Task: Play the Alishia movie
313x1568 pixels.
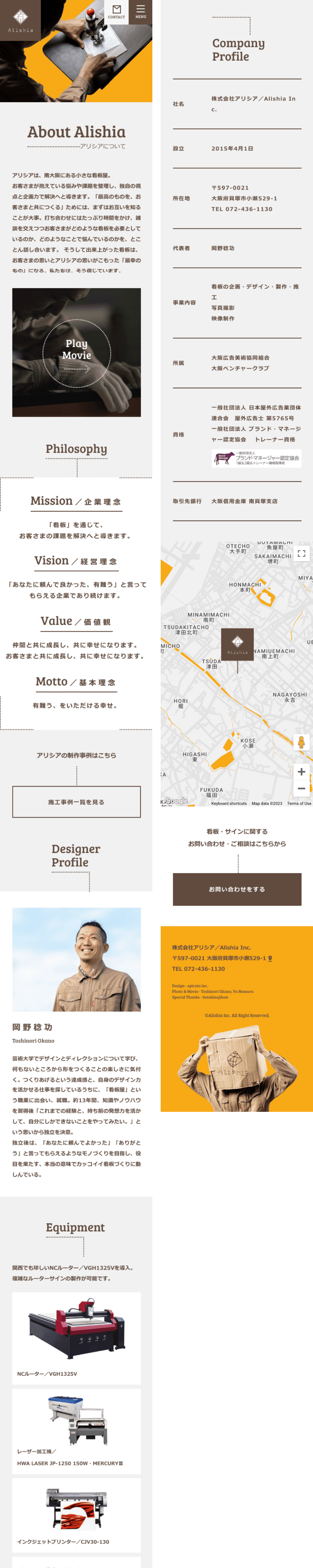Action: [76, 353]
